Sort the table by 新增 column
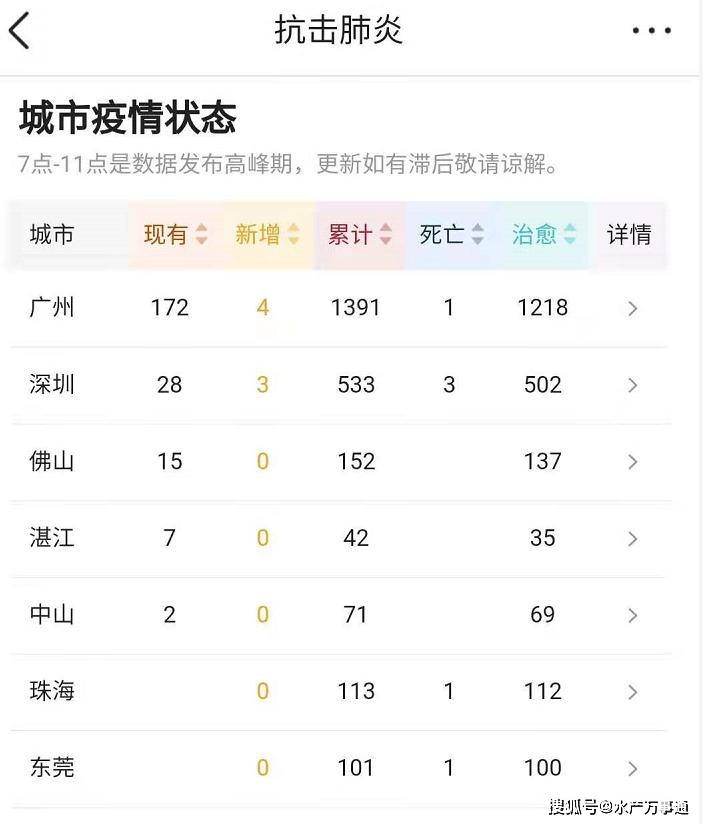The image size is (703, 824). (267, 235)
